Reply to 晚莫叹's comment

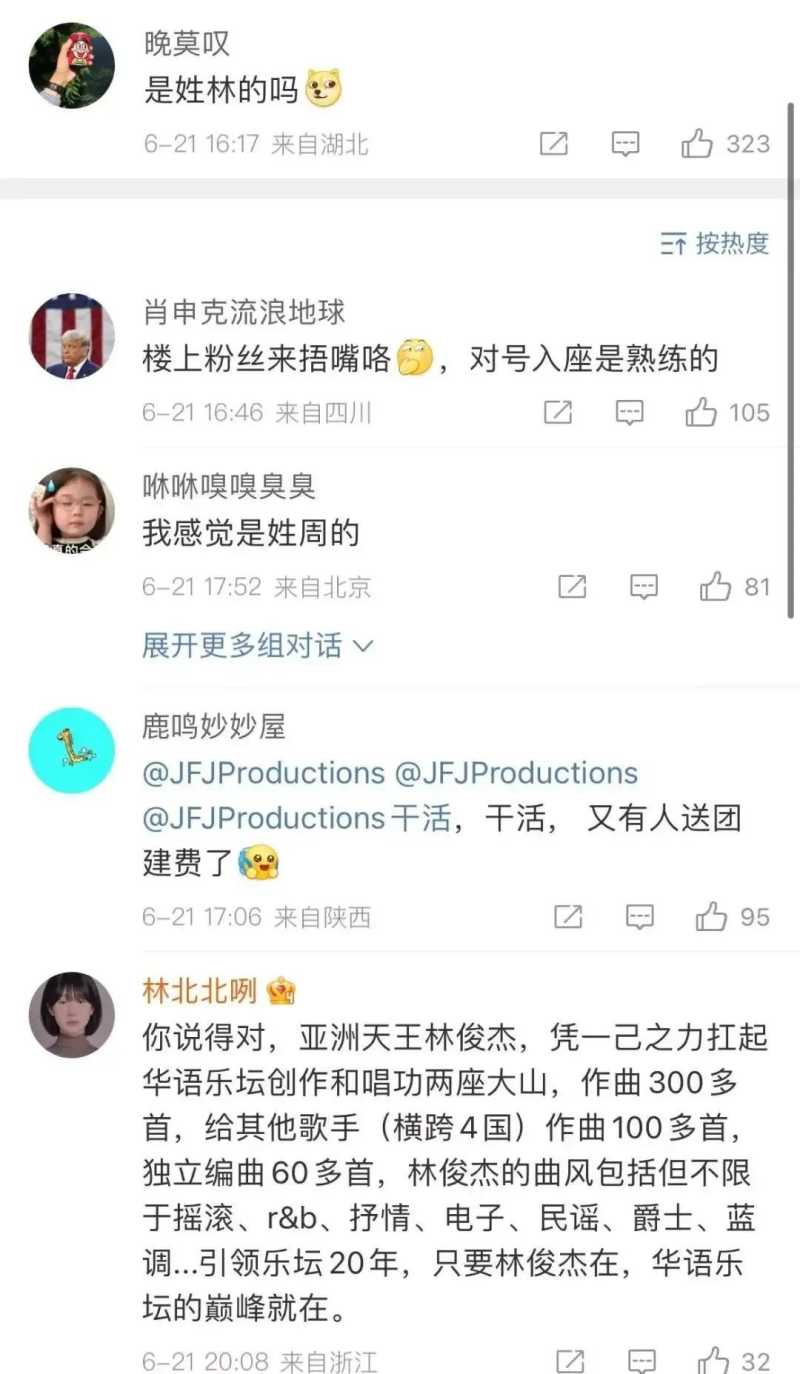click(626, 144)
